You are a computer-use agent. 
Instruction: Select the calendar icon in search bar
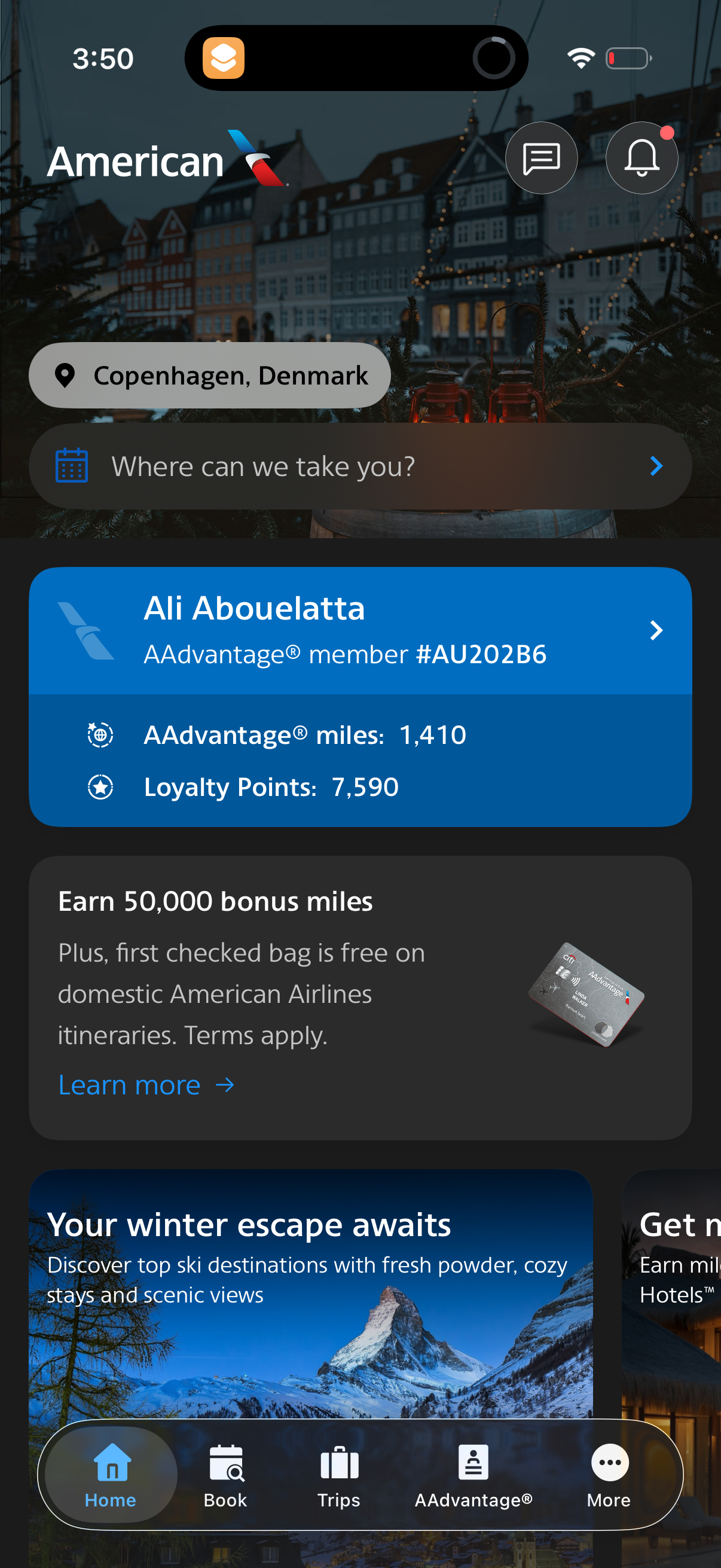(71, 465)
